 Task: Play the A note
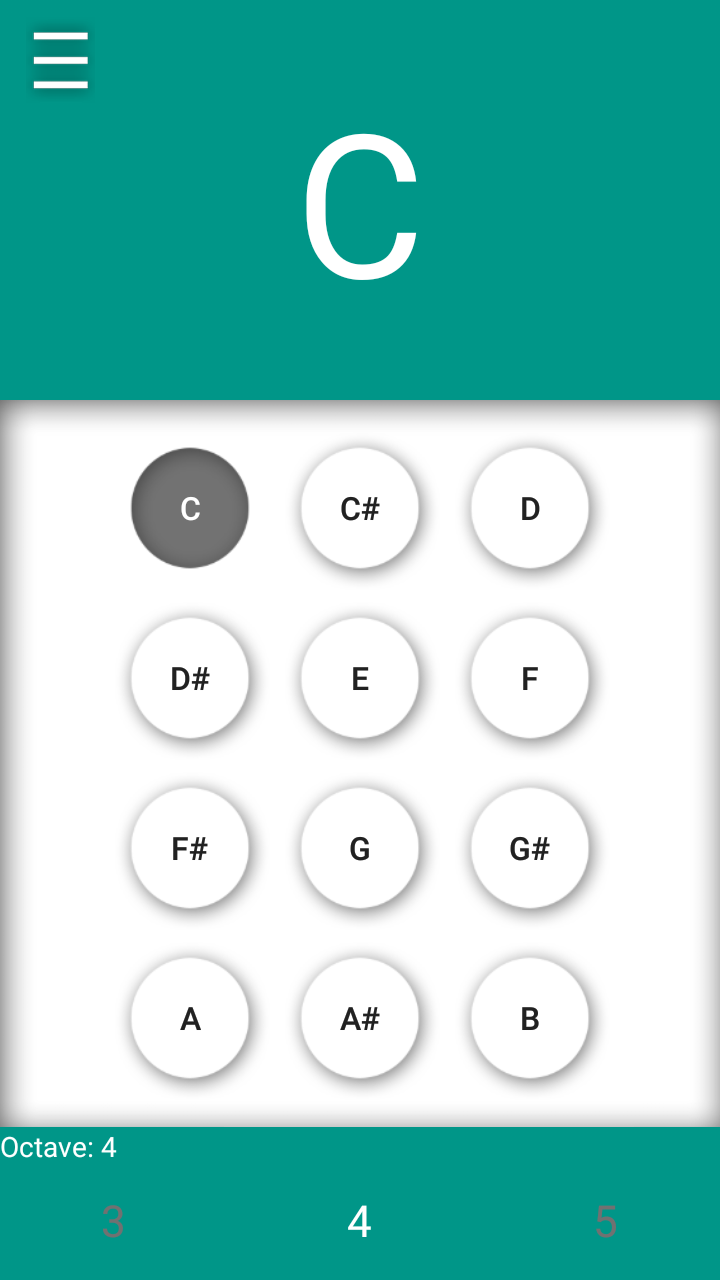click(190, 1018)
